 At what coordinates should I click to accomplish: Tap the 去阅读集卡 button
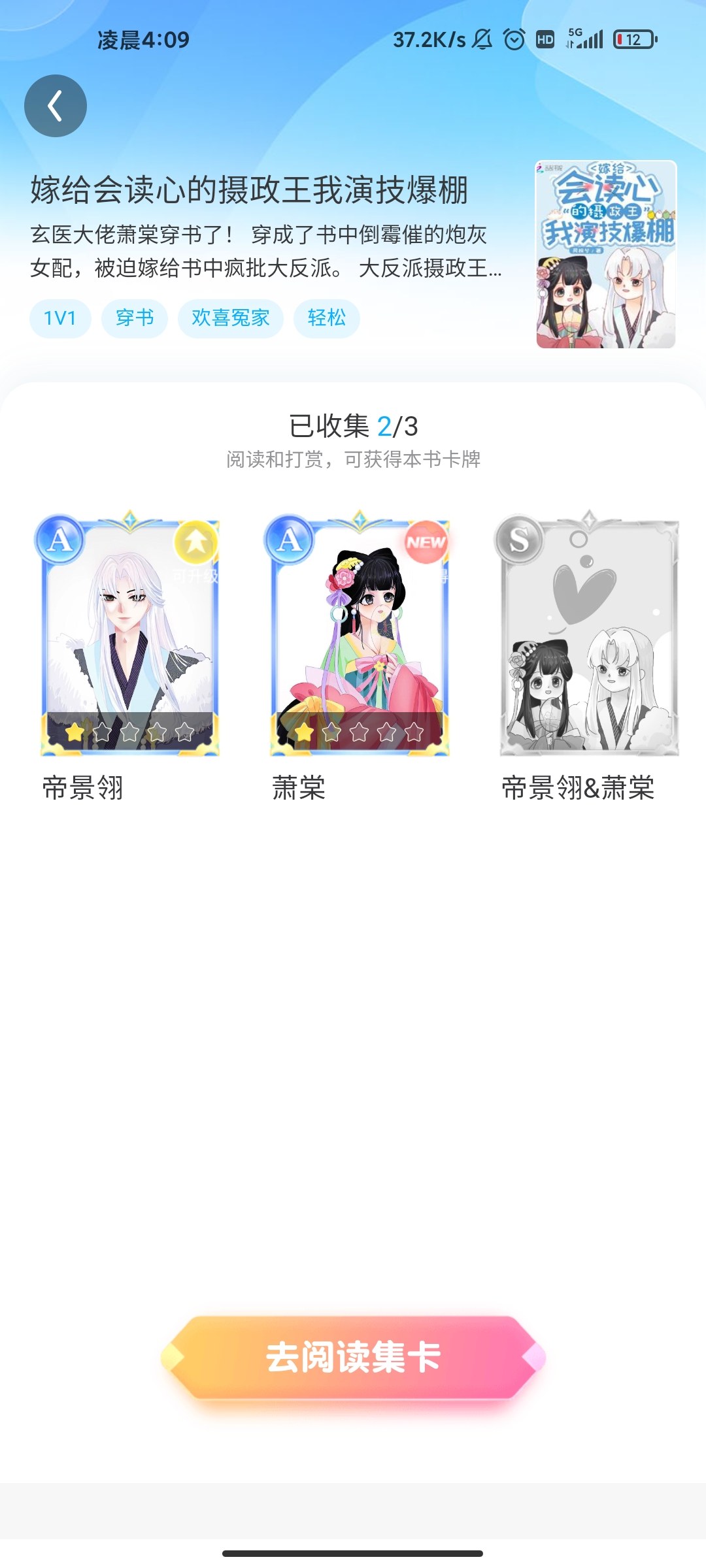[x=353, y=1358]
